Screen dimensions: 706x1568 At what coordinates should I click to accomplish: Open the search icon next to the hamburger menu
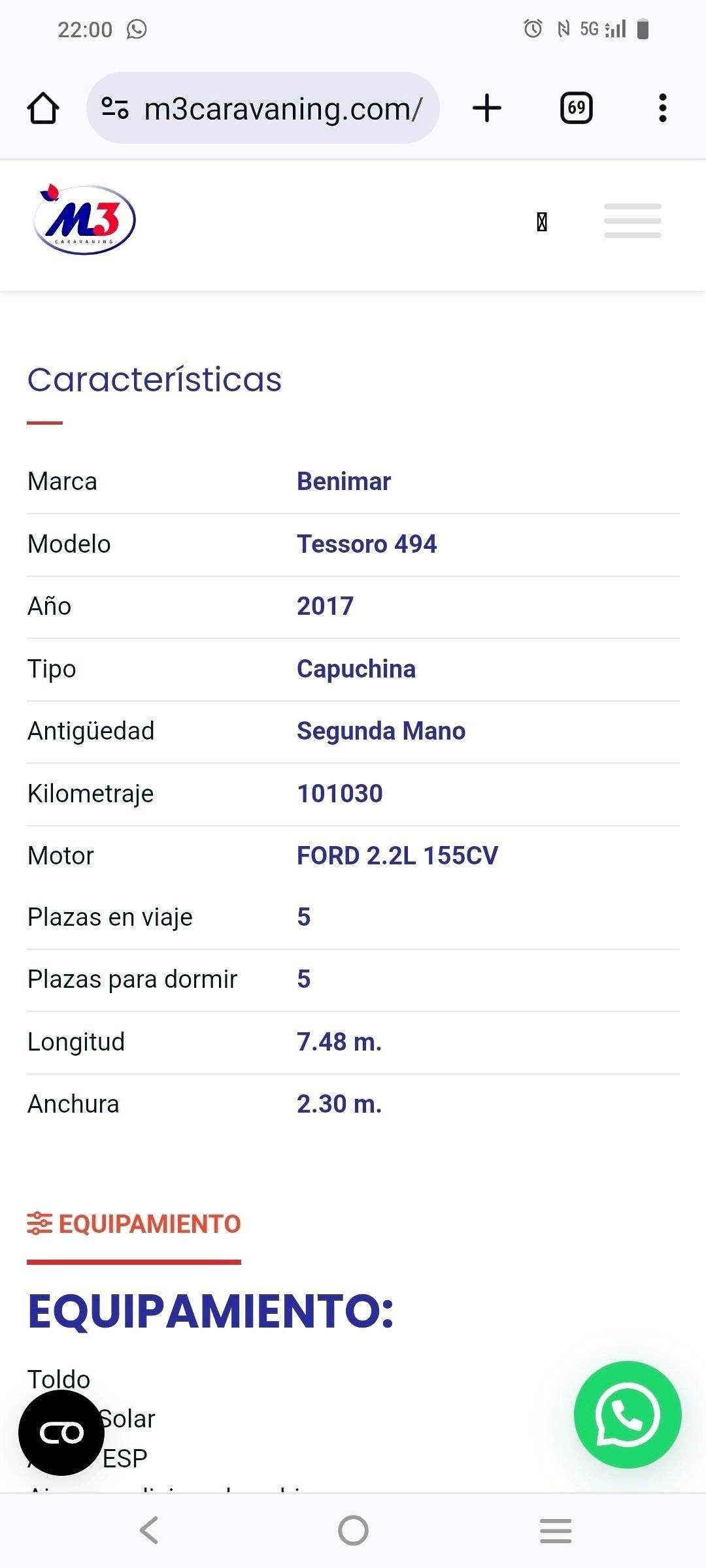click(541, 223)
